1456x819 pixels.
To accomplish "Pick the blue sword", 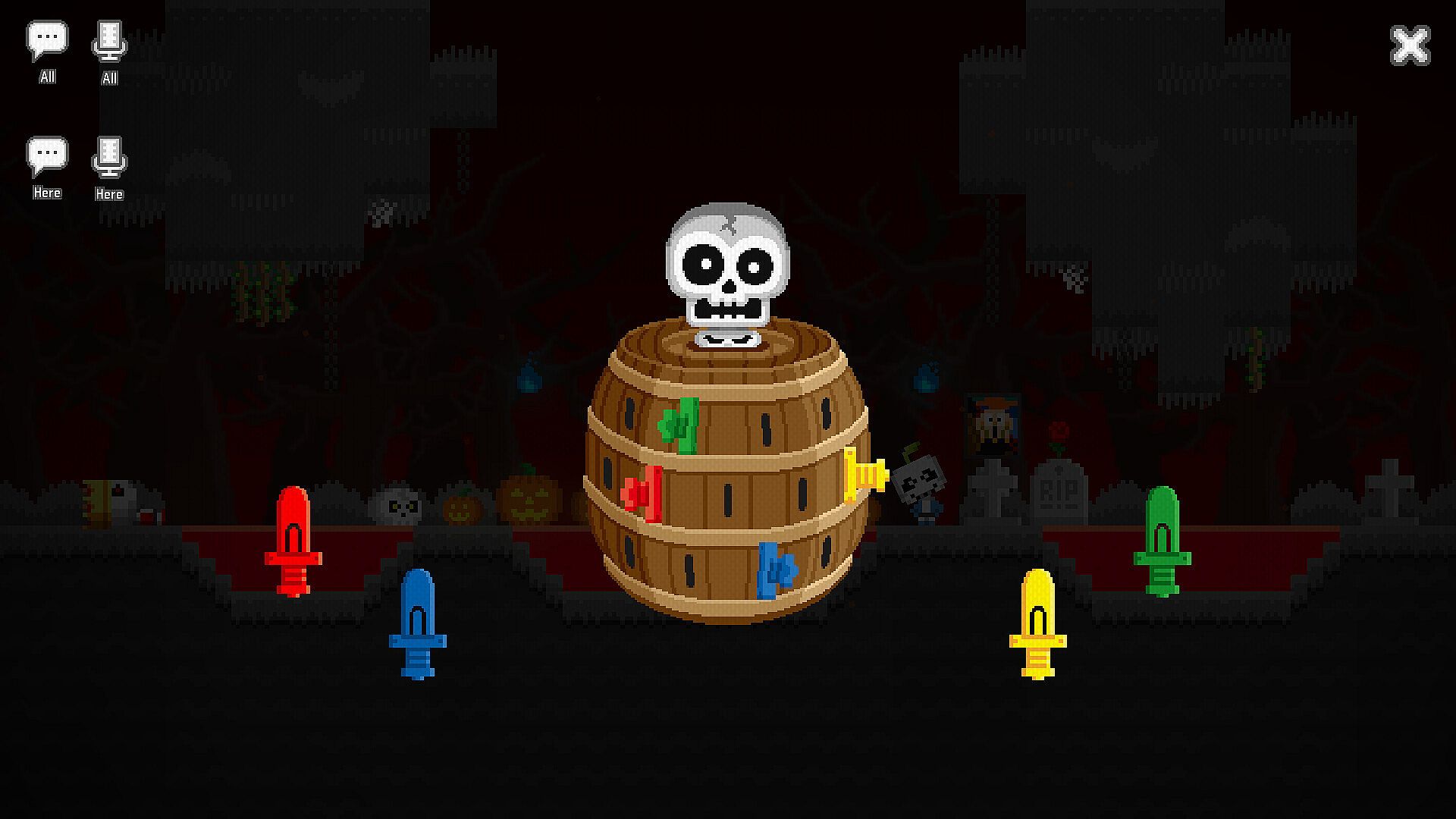I will pyautogui.click(x=417, y=623).
